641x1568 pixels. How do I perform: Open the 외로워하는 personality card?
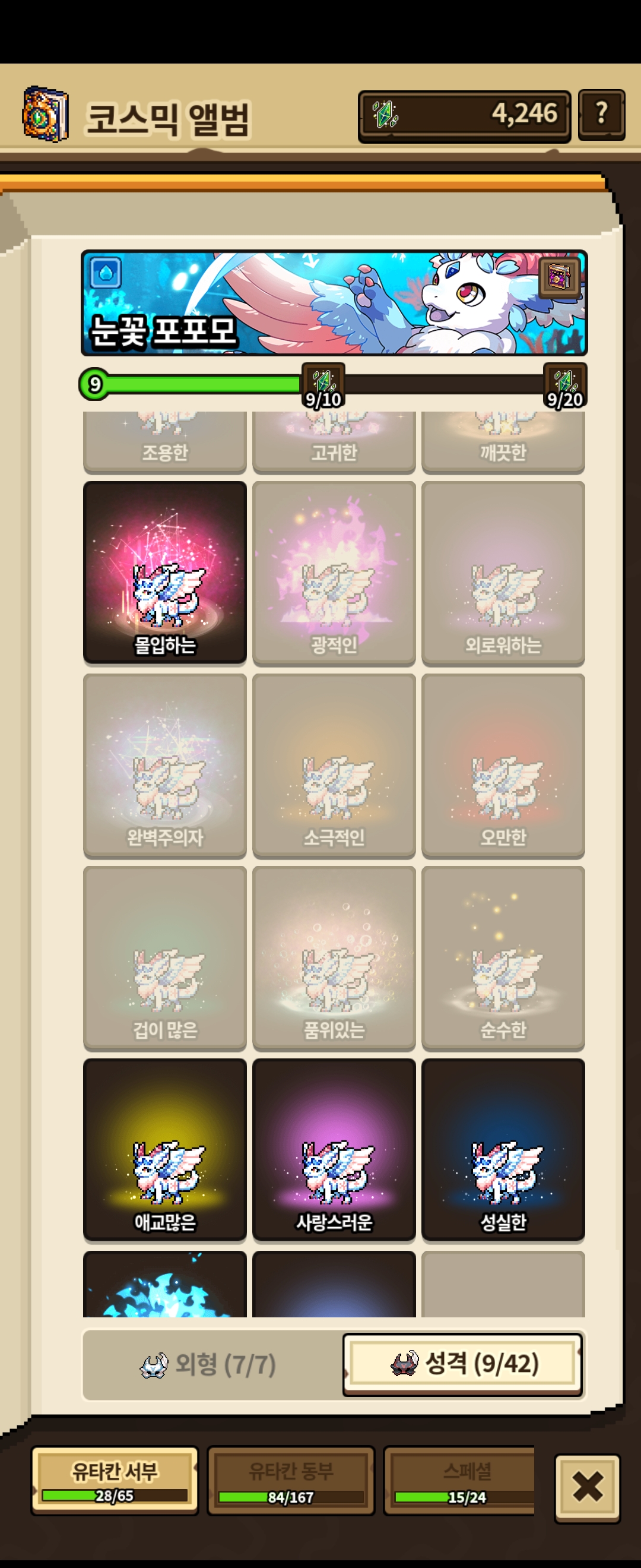[503, 571]
